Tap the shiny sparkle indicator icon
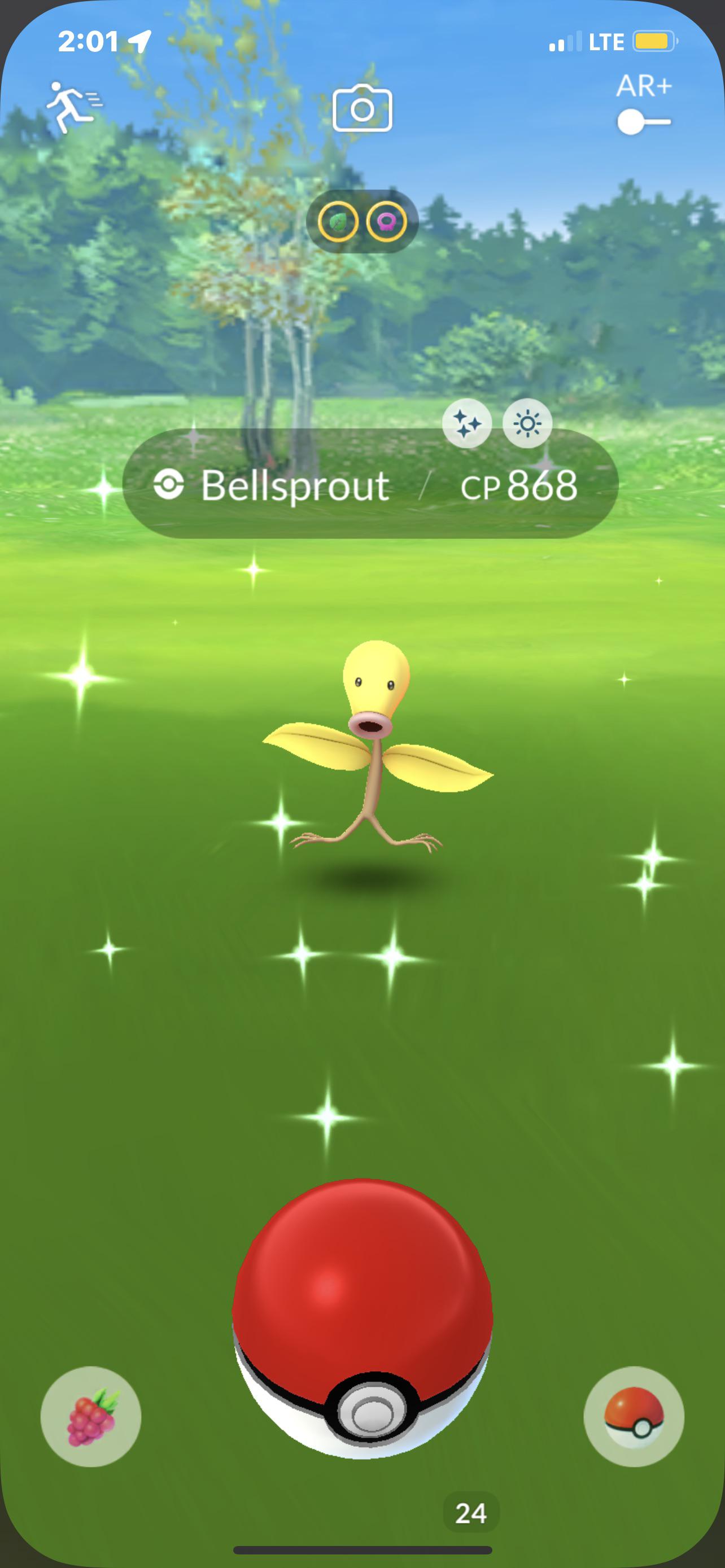Viewport: 725px width, 1568px height. [467, 423]
